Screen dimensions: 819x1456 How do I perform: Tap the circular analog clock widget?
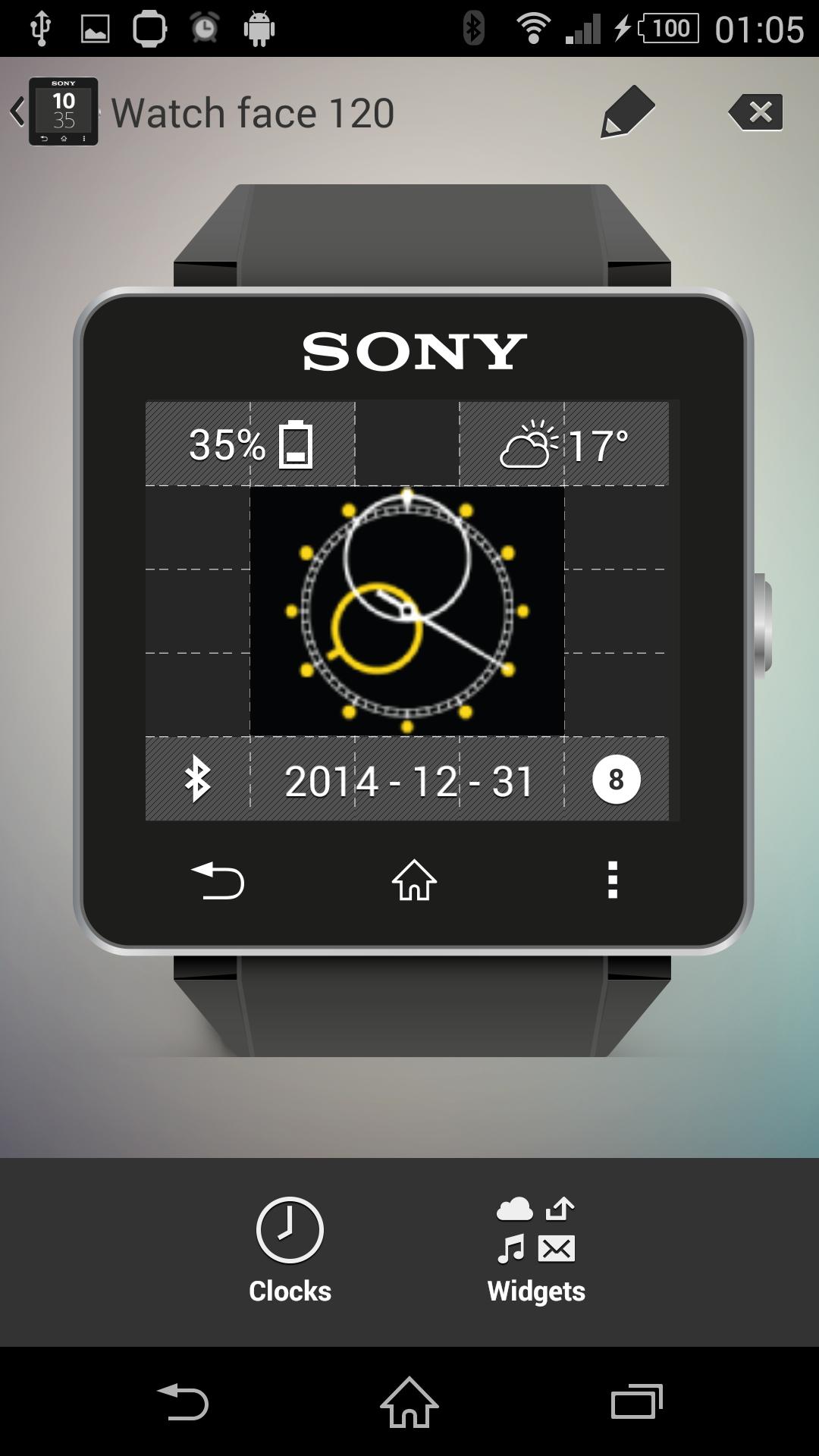(407, 610)
